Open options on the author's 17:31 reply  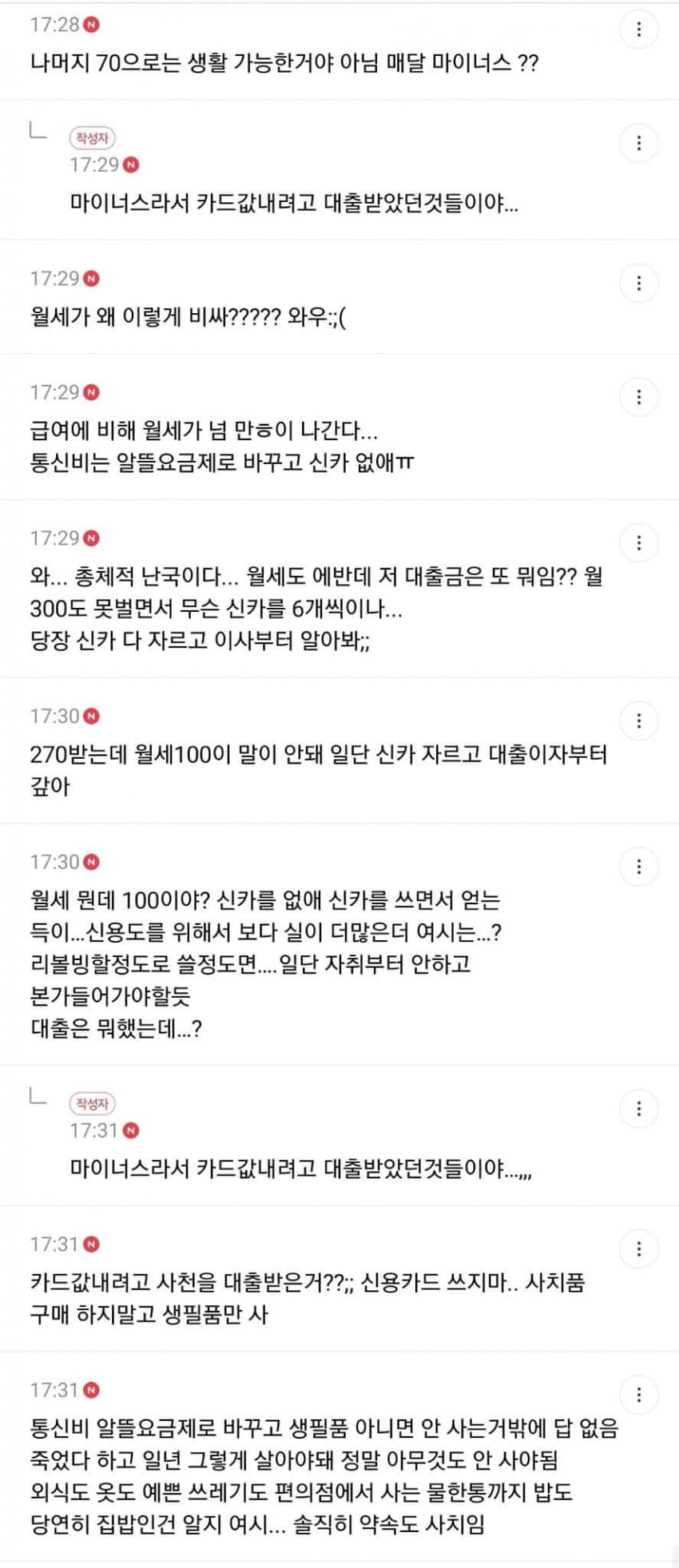pyautogui.click(x=638, y=1109)
